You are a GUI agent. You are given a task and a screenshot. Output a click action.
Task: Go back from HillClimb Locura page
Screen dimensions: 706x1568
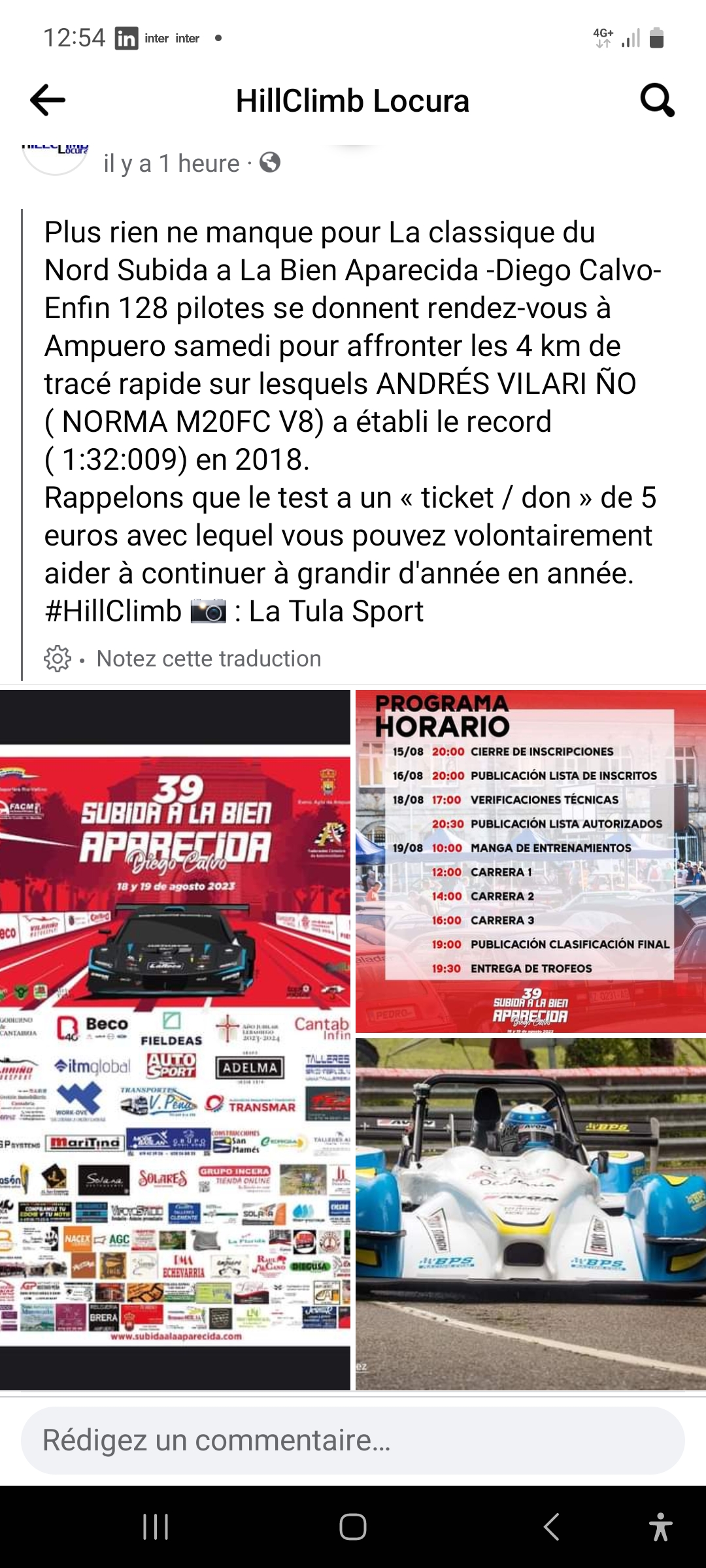(48, 100)
